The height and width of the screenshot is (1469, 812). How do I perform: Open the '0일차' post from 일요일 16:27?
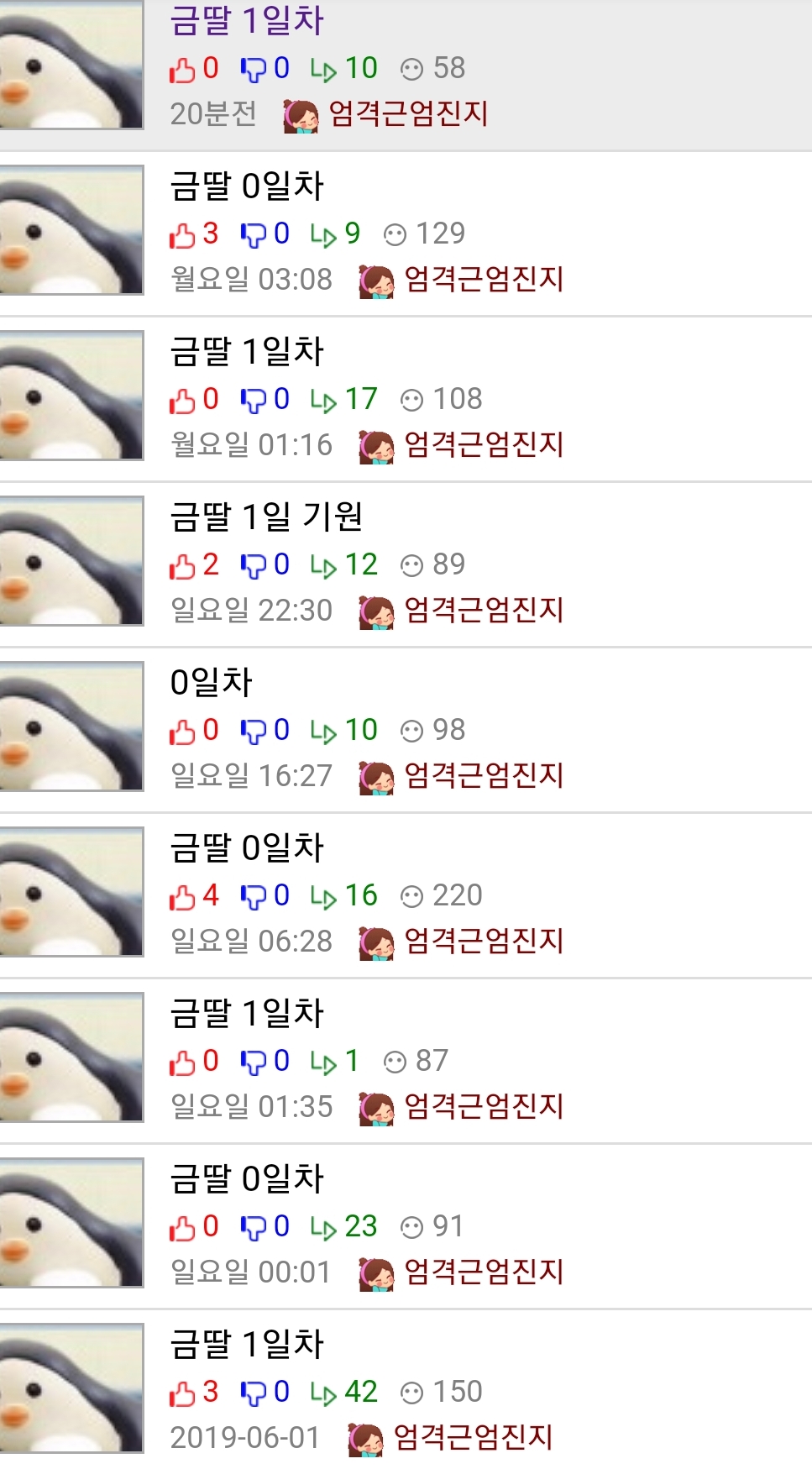pyautogui.click(x=212, y=682)
